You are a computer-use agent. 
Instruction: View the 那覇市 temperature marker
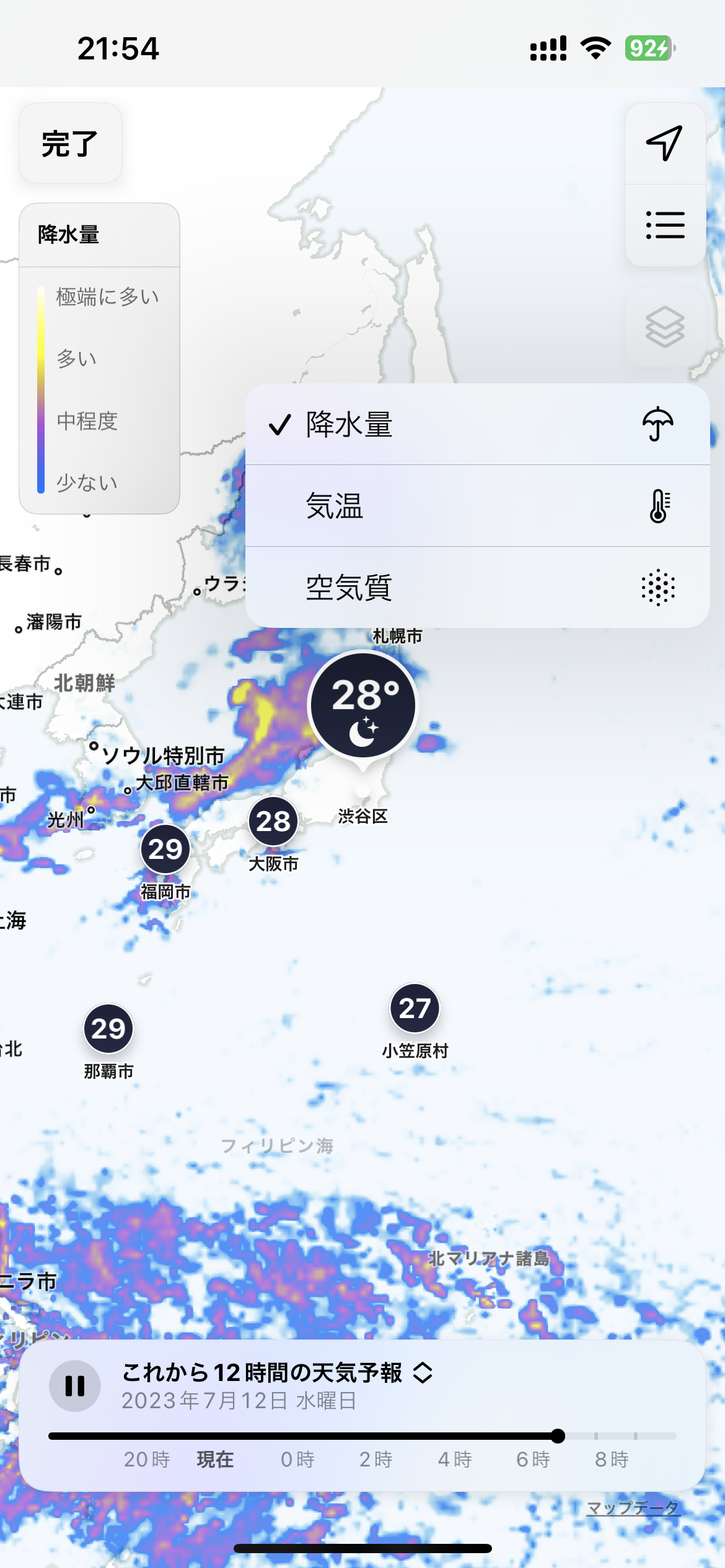coord(108,1029)
